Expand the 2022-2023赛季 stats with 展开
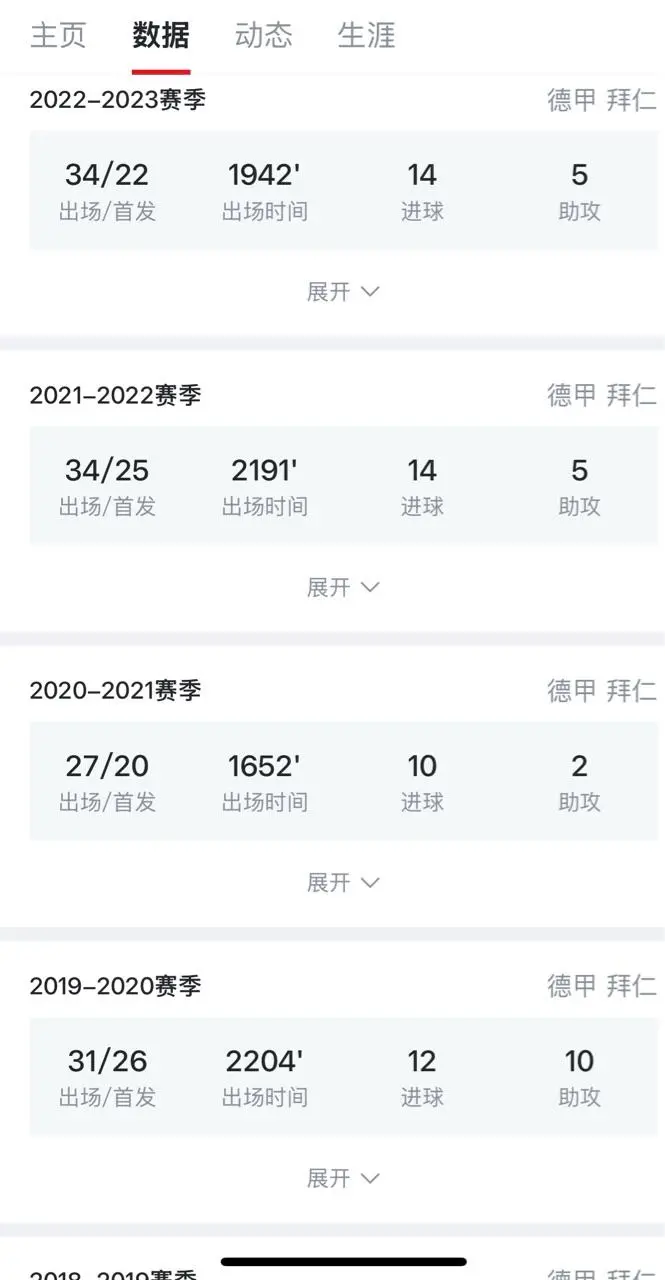665x1280 pixels. click(x=343, y=292)
